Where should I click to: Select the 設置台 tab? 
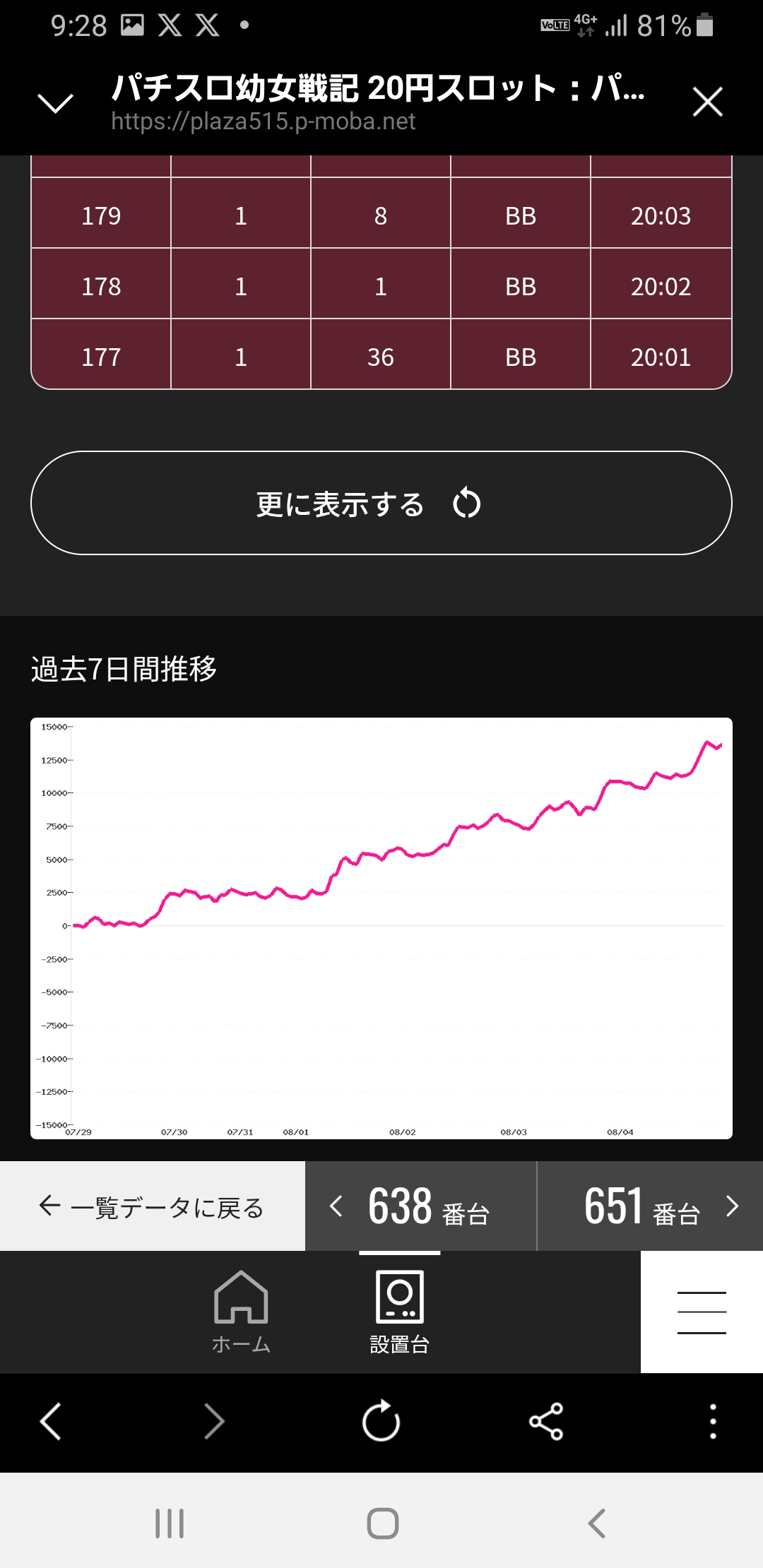(x=400, y=1312)
